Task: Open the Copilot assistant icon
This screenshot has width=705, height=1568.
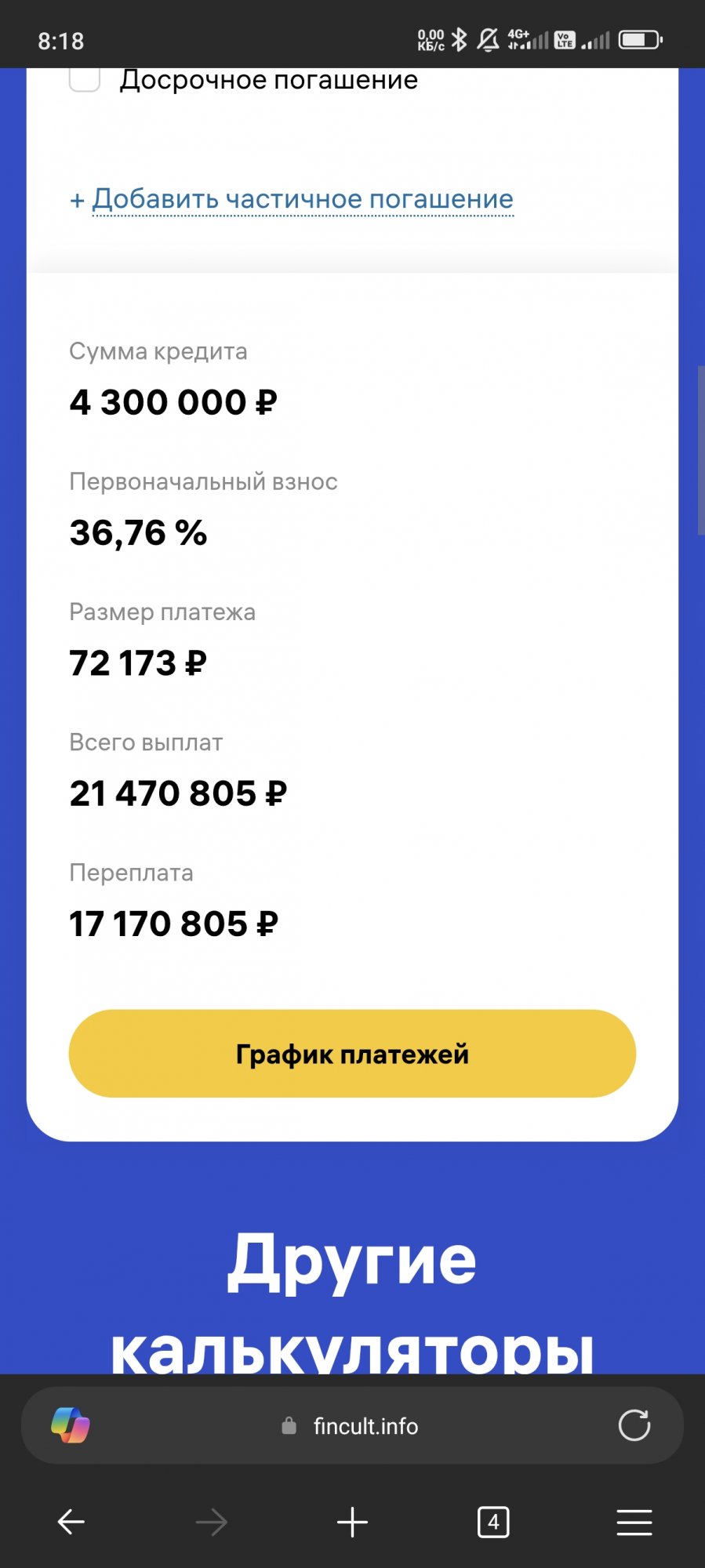Action: tap(71, 1425)
